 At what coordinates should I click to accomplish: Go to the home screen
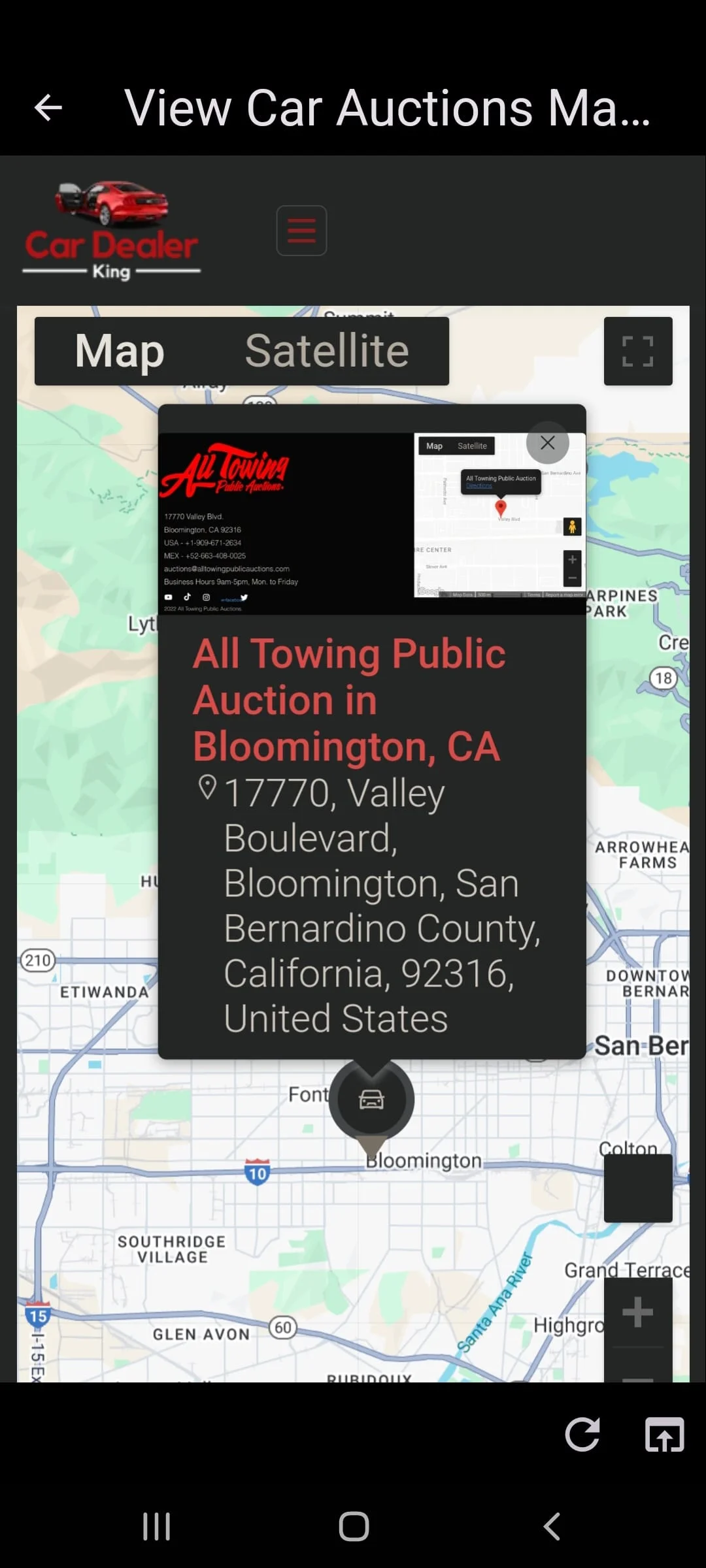pos(354,1527)
